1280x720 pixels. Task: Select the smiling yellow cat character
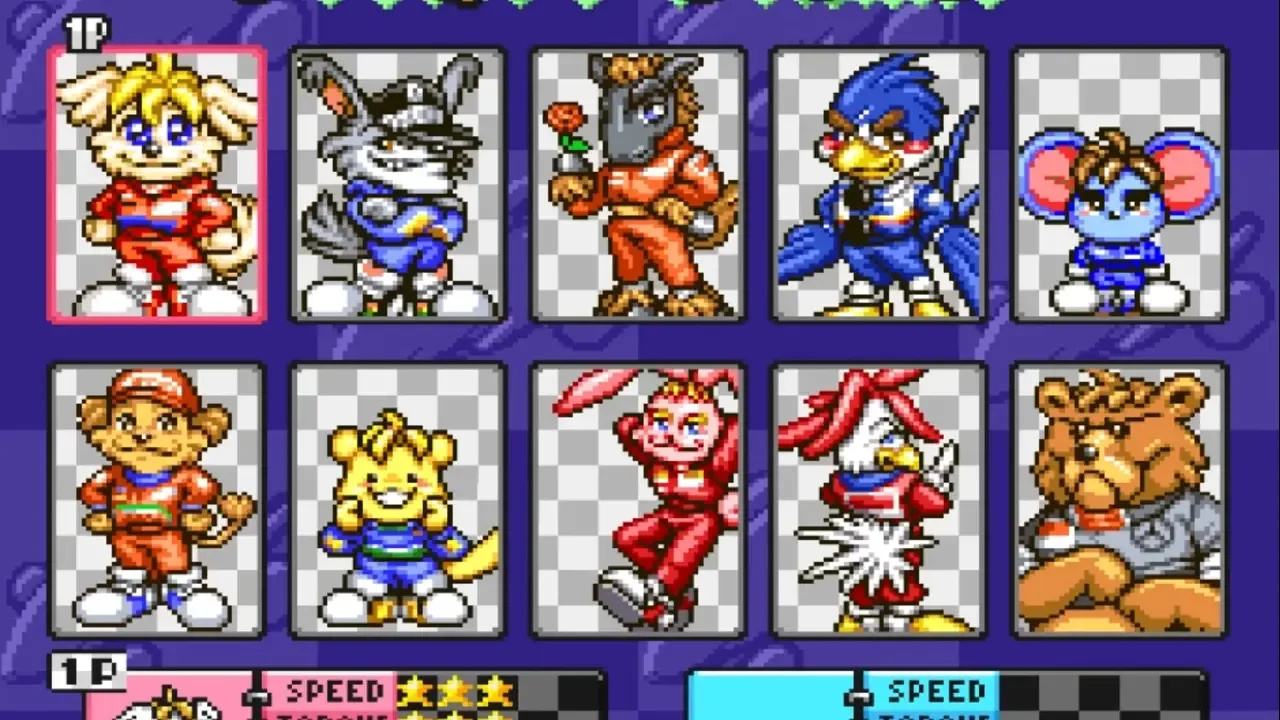[398, 500]
